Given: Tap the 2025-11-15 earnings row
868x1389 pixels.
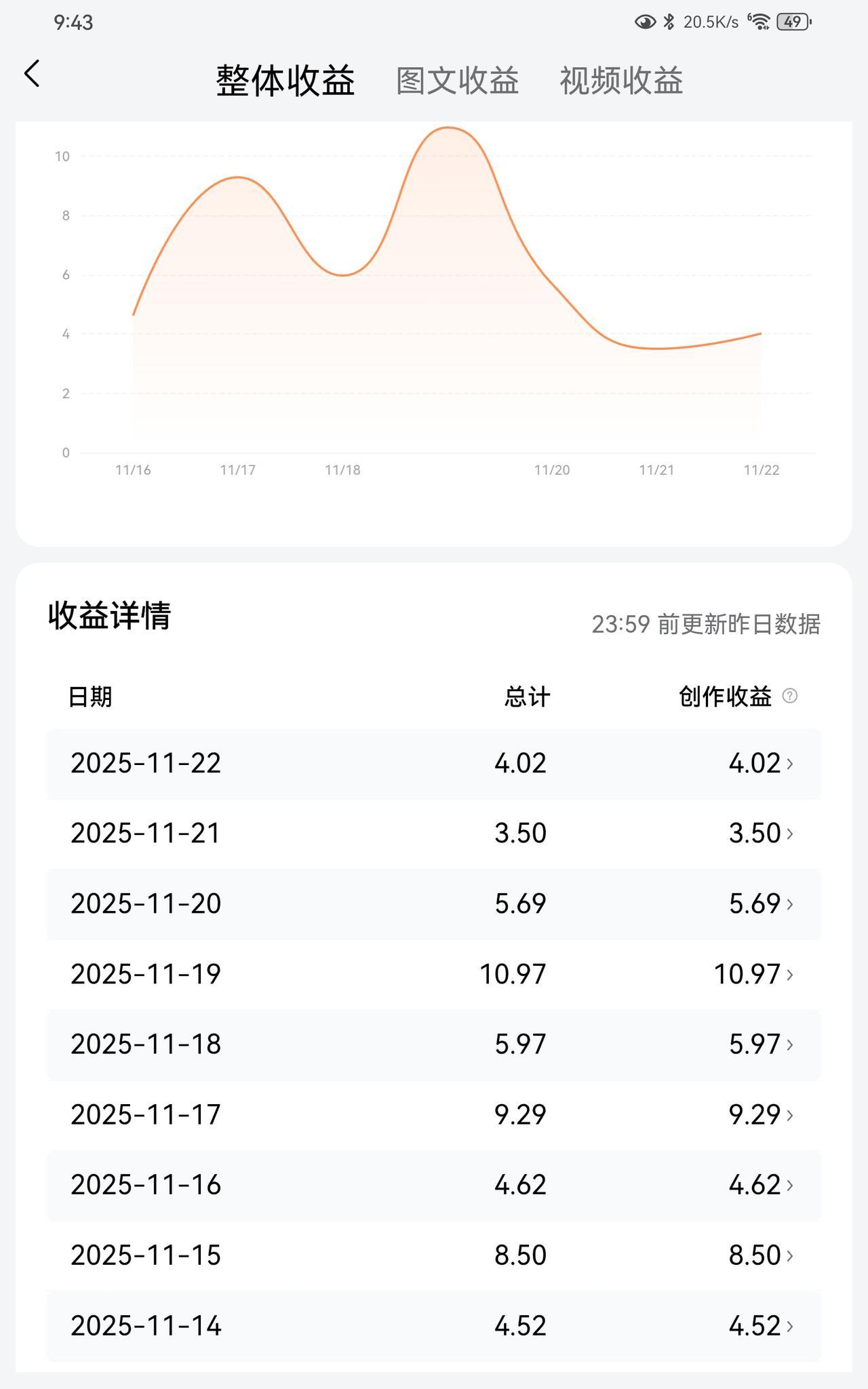Looking at the screenshot, I should 434,1253.
